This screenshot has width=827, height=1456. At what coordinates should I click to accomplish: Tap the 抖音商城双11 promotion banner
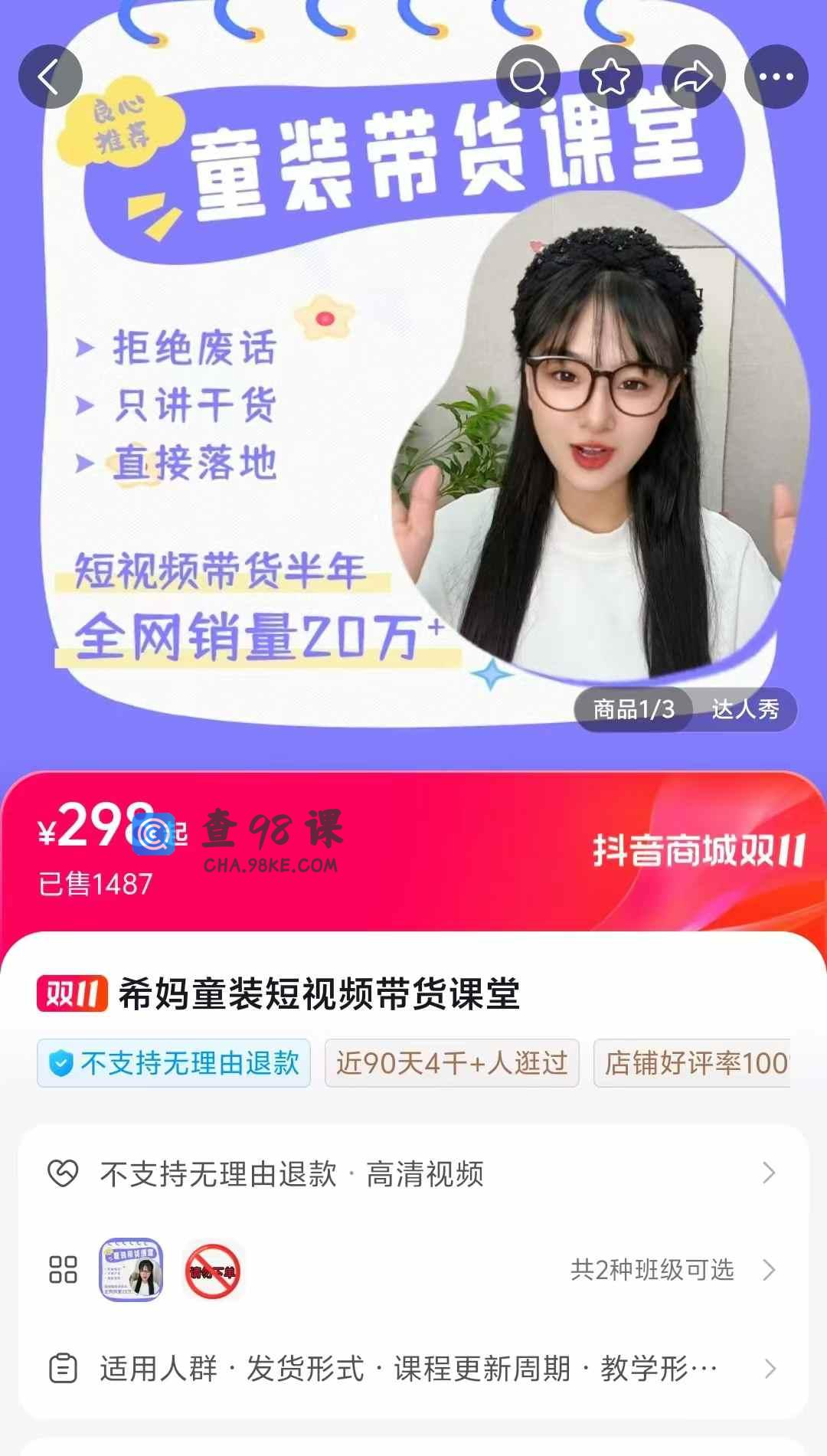(x=698, y=850)
